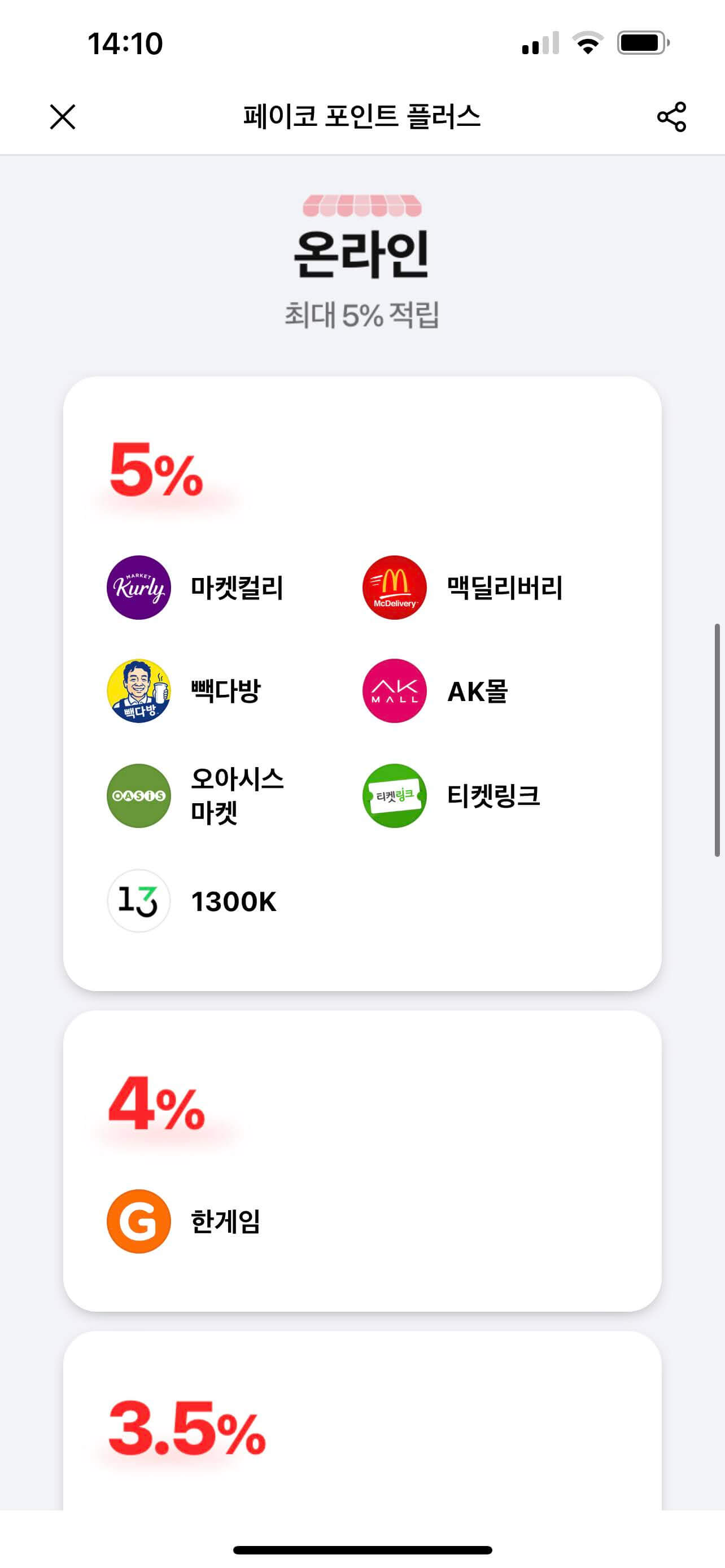Tap the McDelivery icon
Screen dimensions: 725x1568
[x=394, y=586]
